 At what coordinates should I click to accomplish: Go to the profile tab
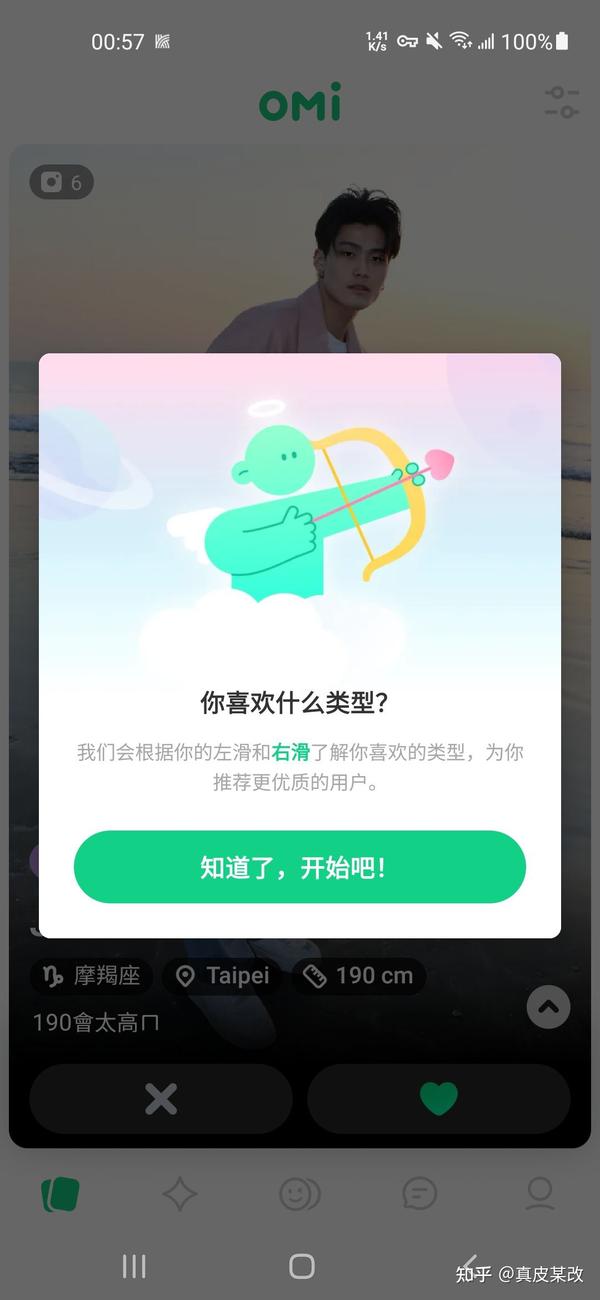click(540, 1192)
